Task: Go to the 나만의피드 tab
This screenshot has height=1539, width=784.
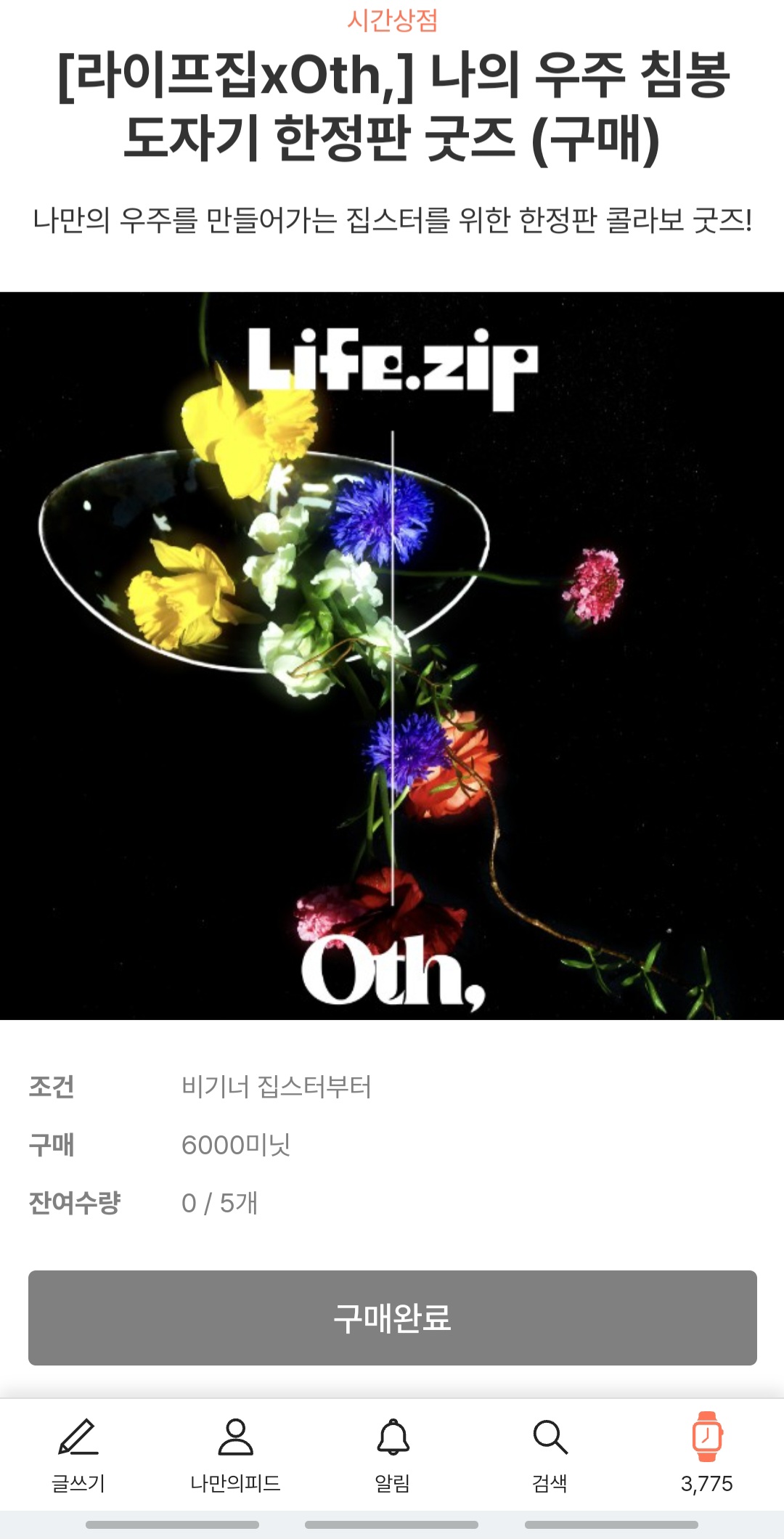Action: pyautogui.click(x=235, y=1455)
